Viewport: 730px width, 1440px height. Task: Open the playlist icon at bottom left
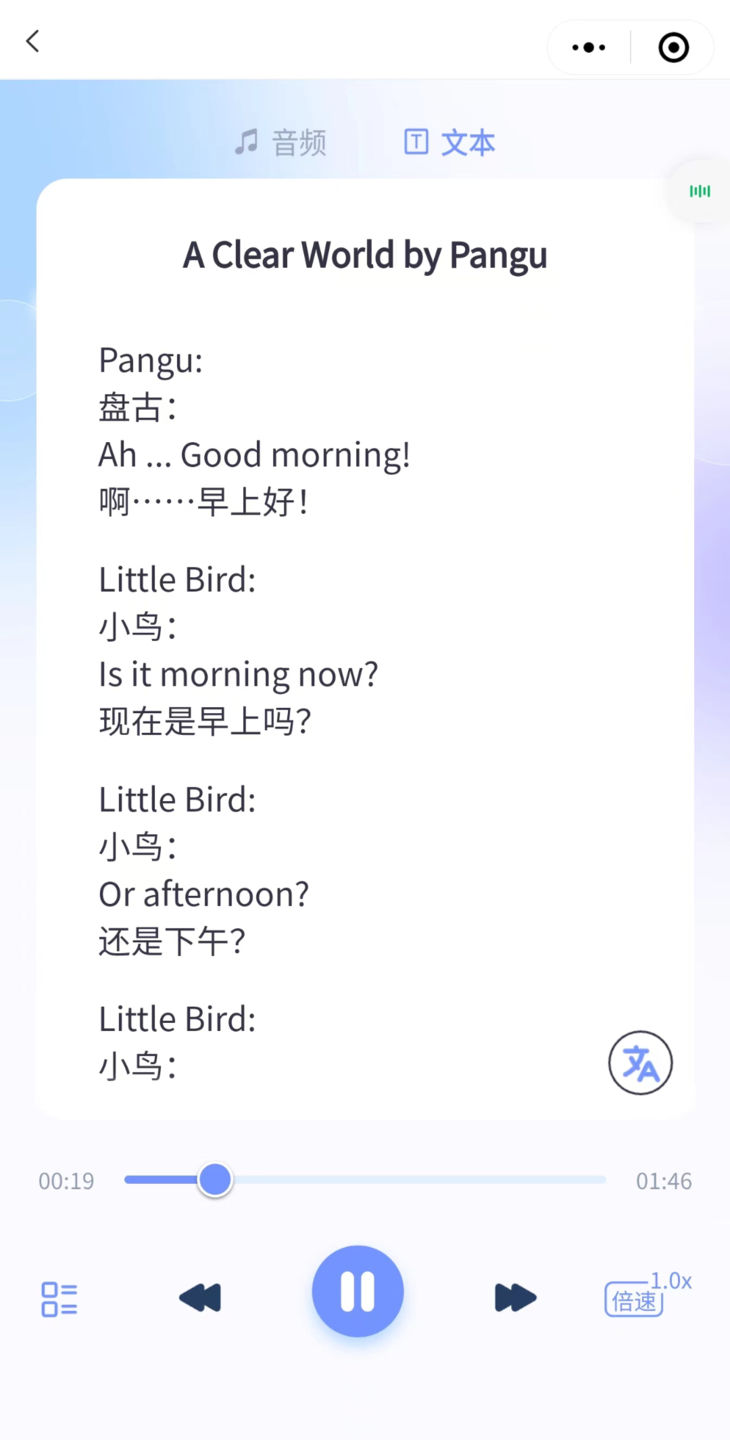point(58,1298)
